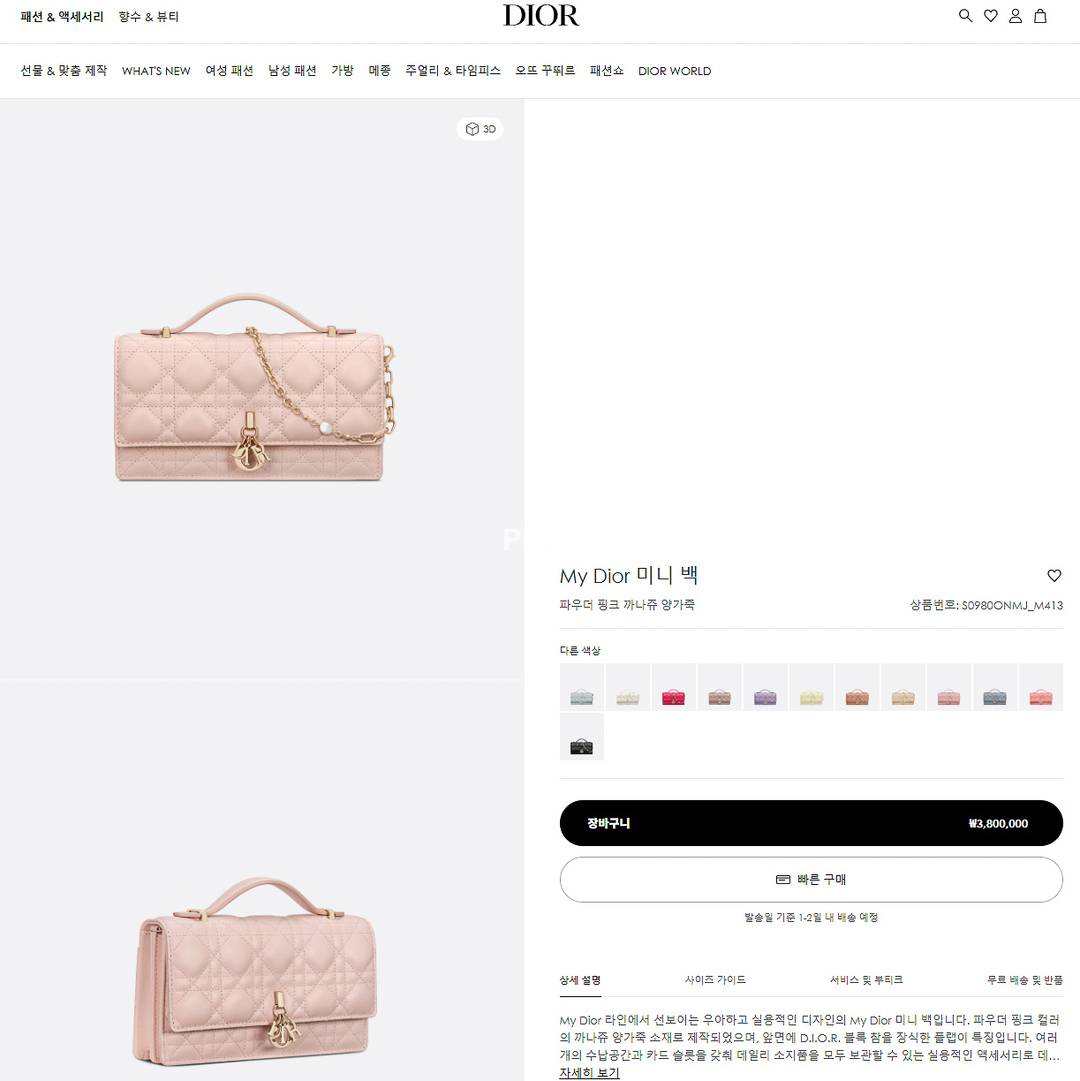
Task: Open the search icon in header
Action: click(x=965, y=16)
